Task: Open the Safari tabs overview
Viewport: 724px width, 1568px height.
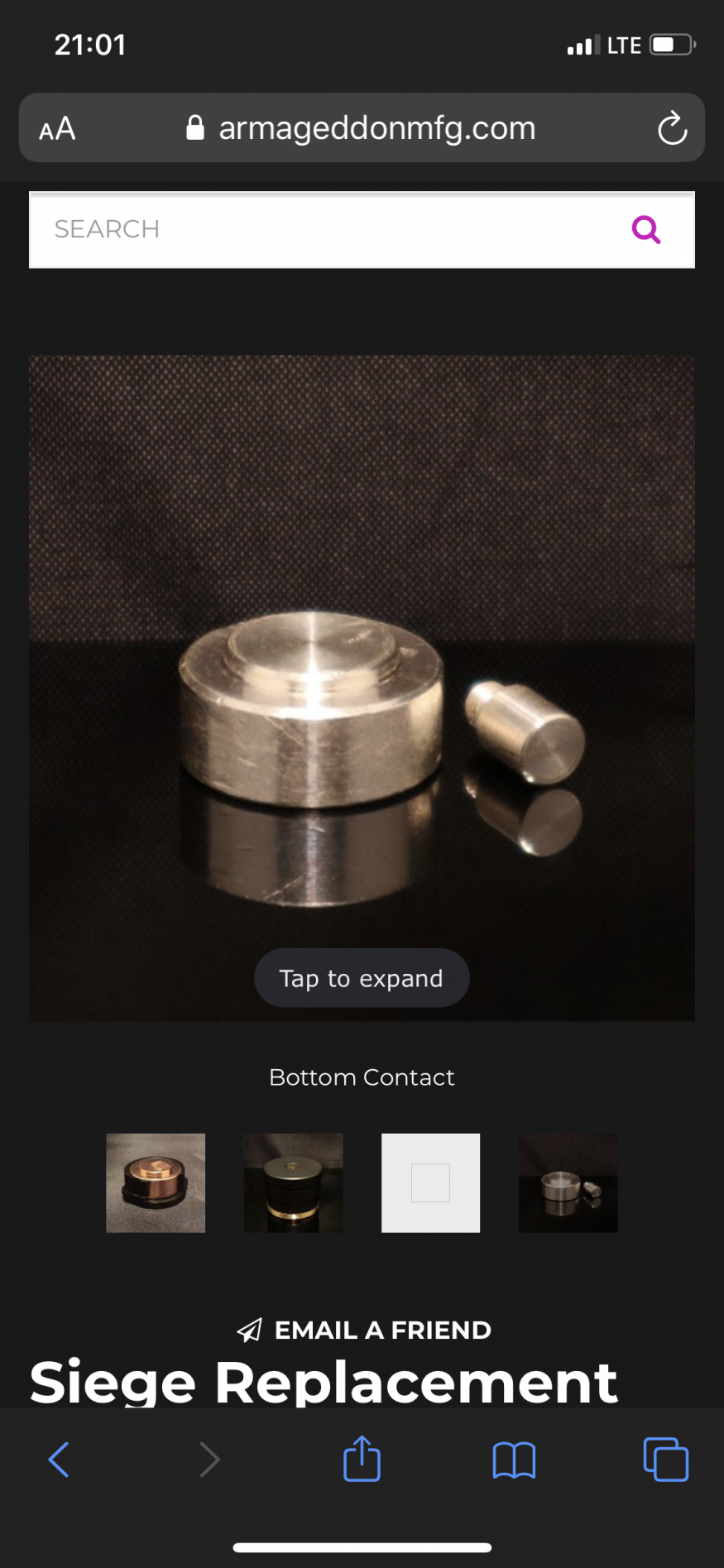Action: 666,1460
